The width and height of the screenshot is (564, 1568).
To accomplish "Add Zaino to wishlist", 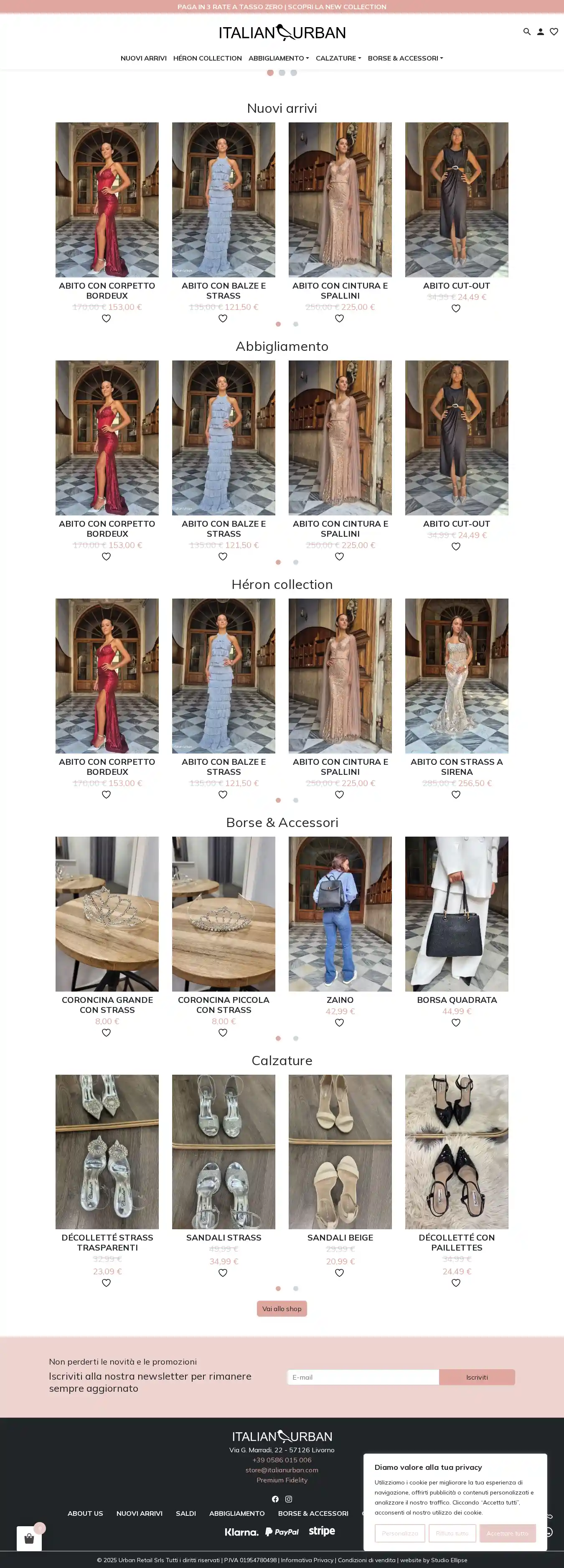I will click(339, 1022).
